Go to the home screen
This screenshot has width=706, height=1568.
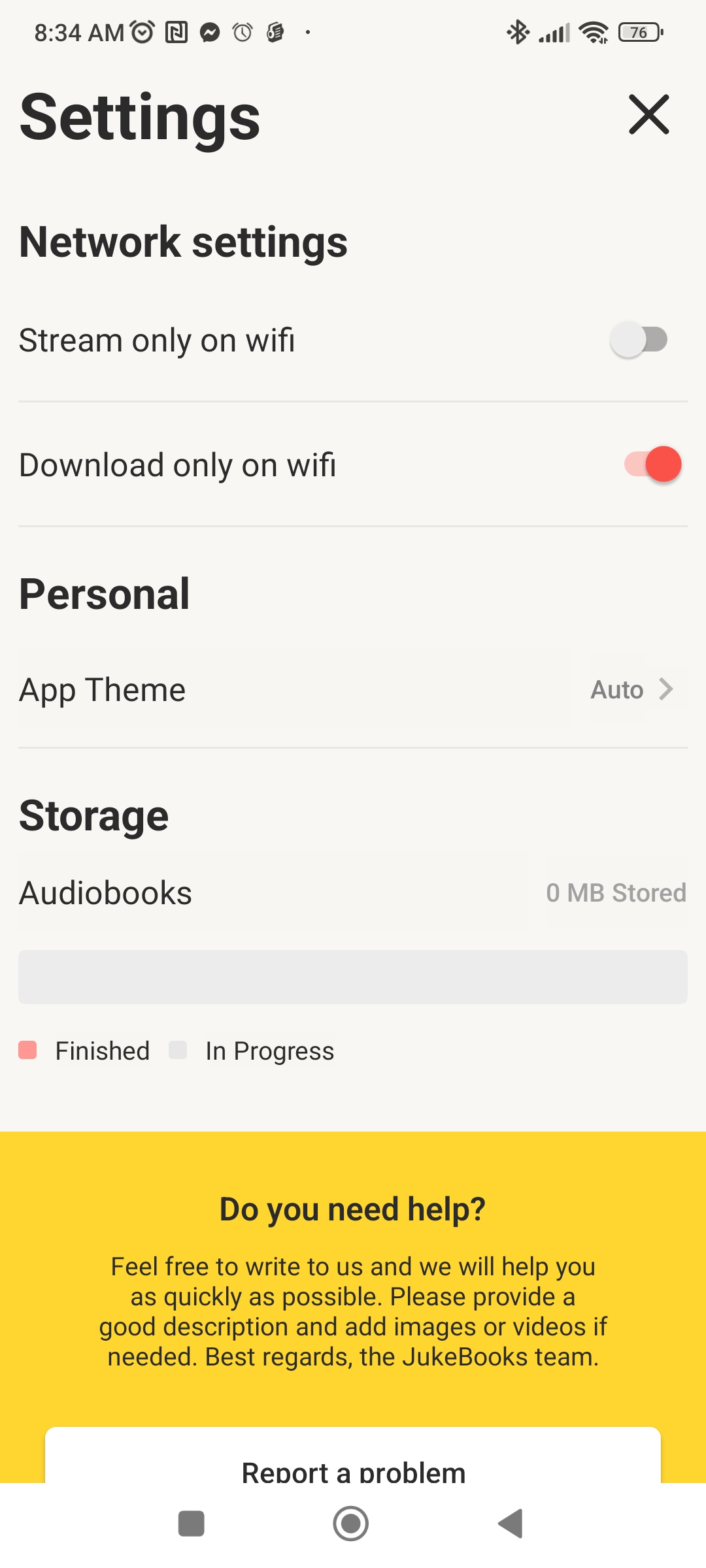point(351,1524)
